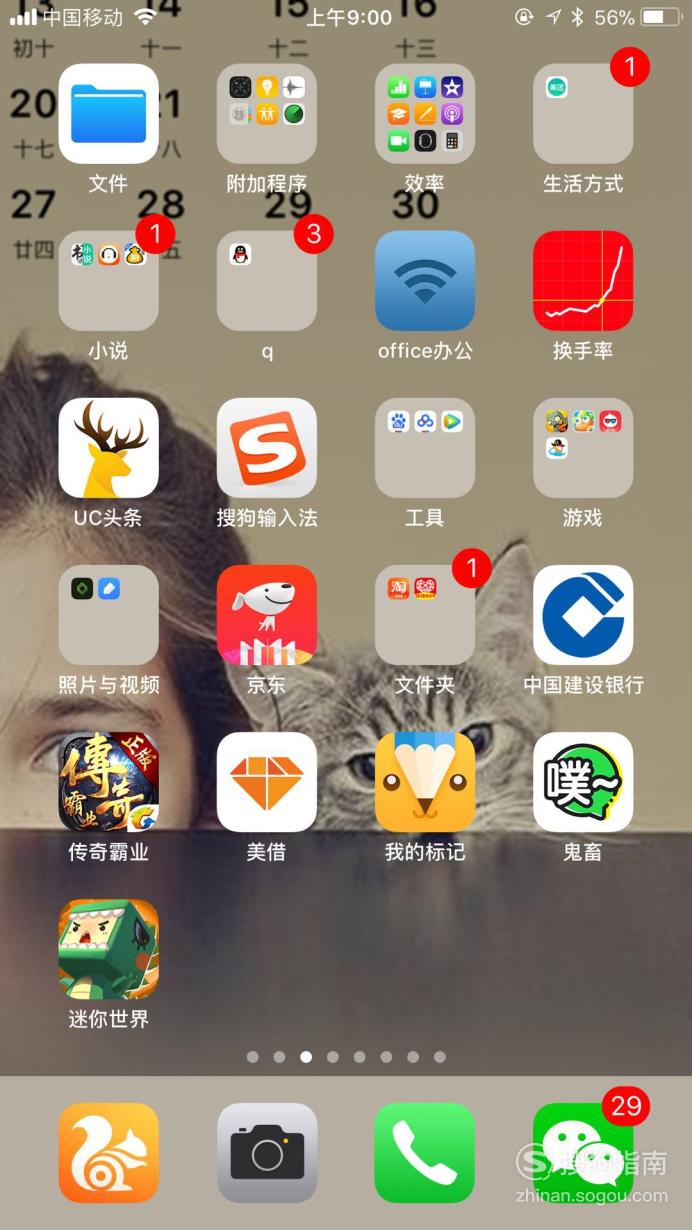Viewport: 692px width, 1230px height.
Task: Open 中国建设银行 app
Action: [582, 615]
